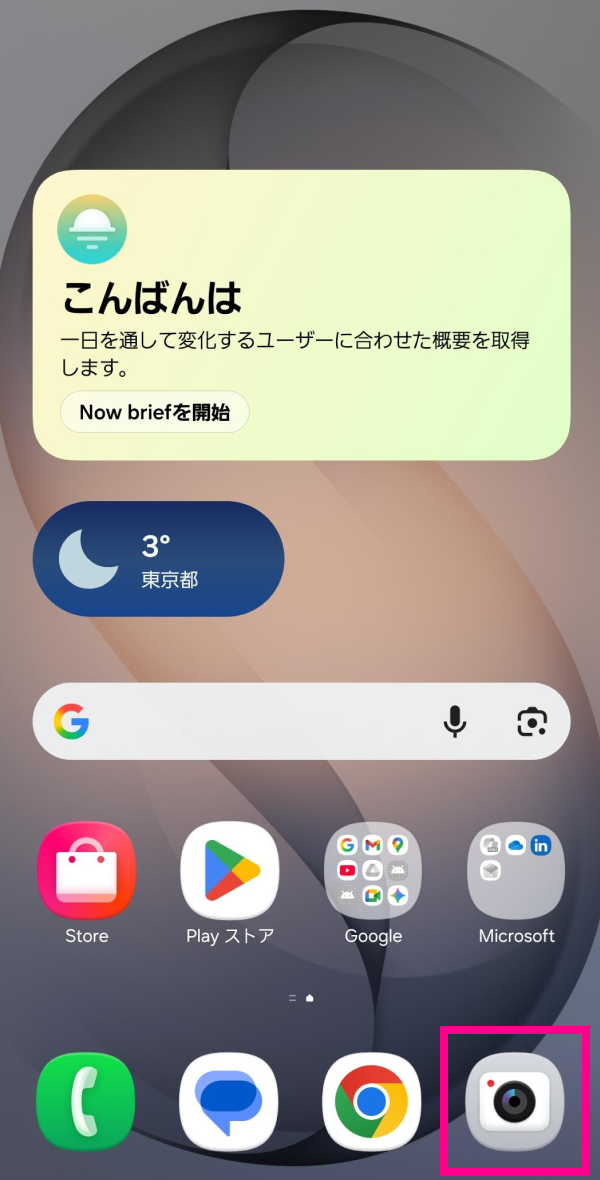Open the Camera app
This screenshot has height=1180, width=600.
tap(515, 1100)
